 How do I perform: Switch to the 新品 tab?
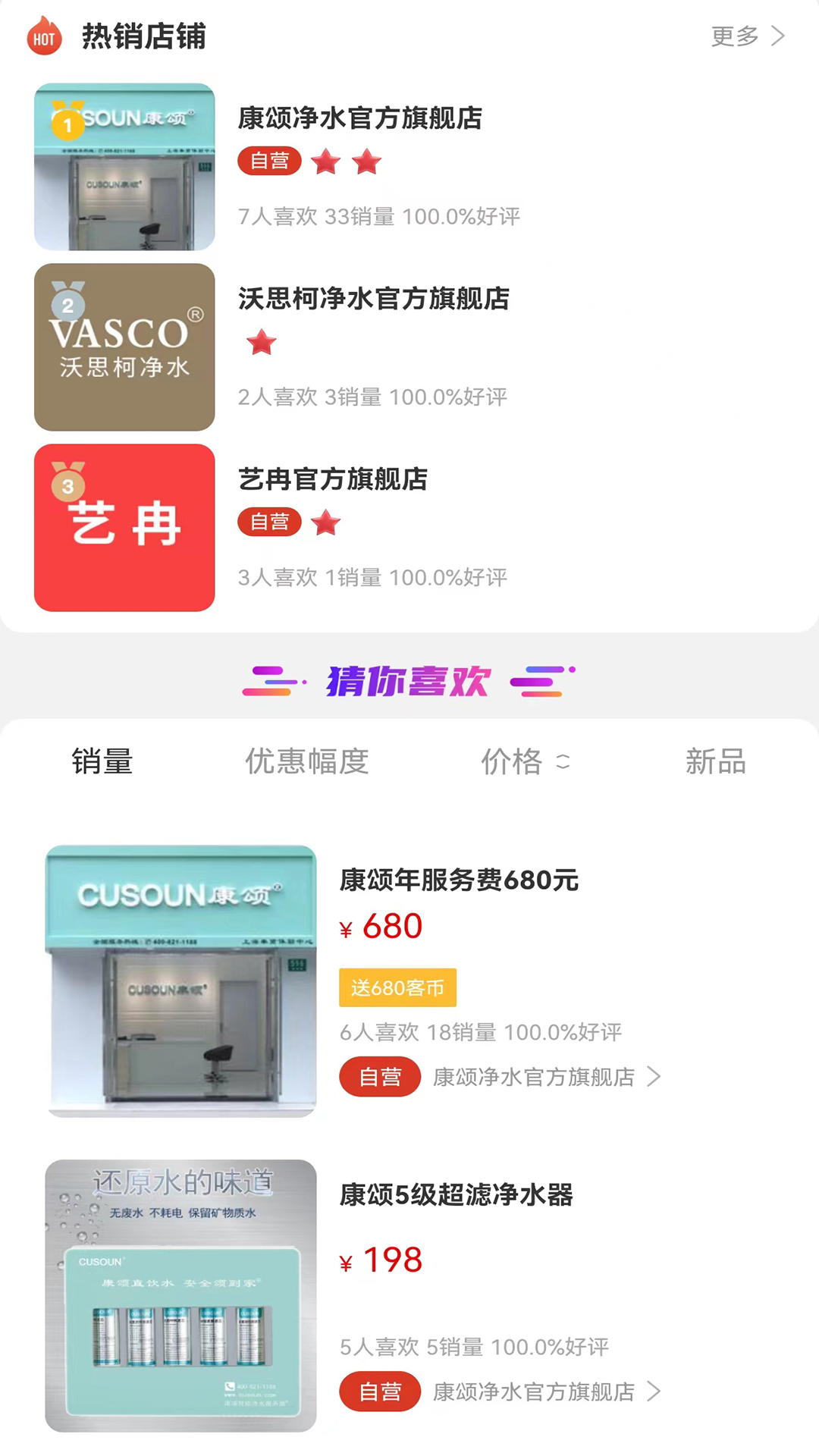(715, 762)
